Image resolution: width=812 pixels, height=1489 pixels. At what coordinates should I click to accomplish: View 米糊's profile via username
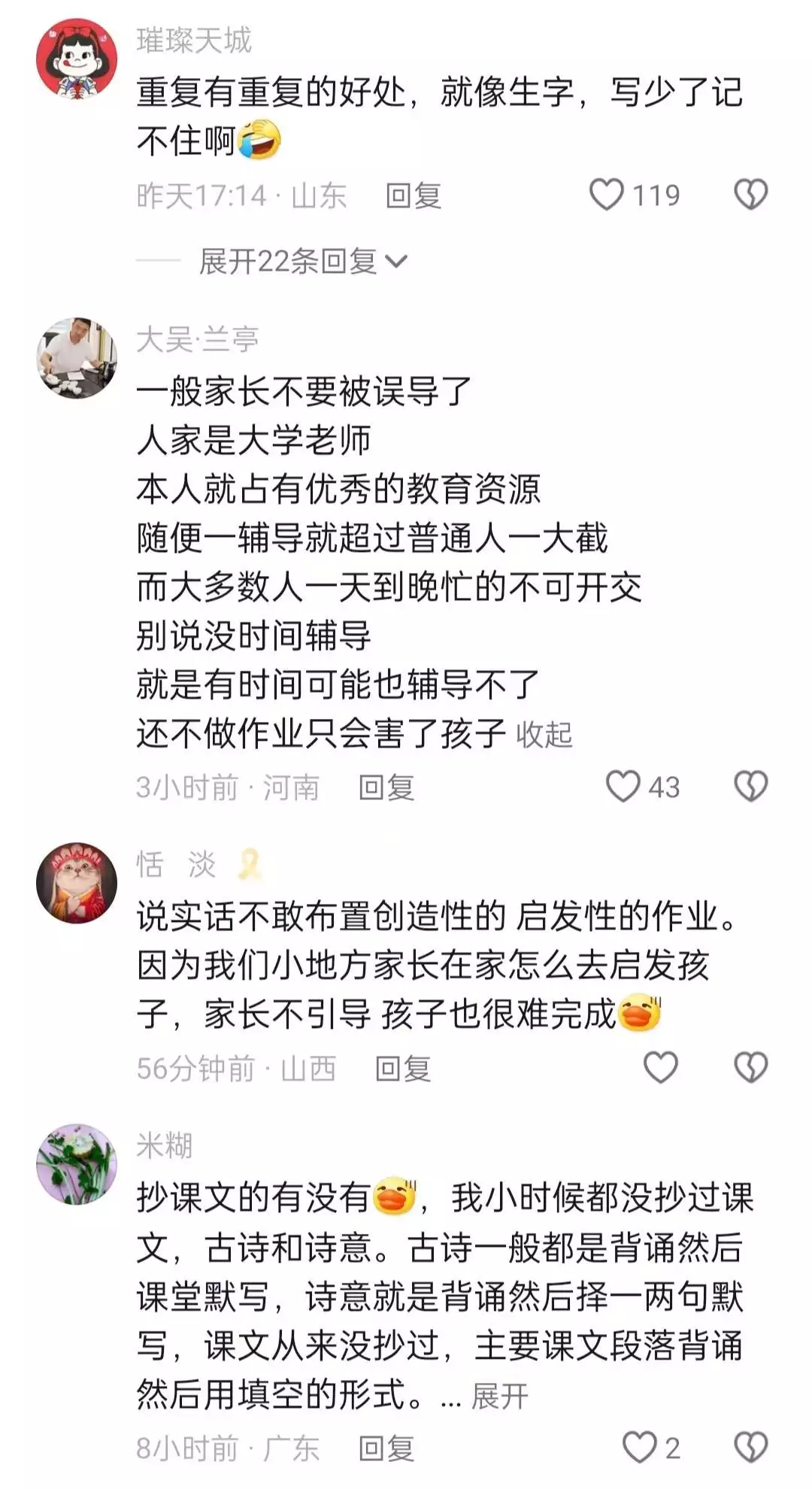pyautogui.click(x=165, y=1145)
